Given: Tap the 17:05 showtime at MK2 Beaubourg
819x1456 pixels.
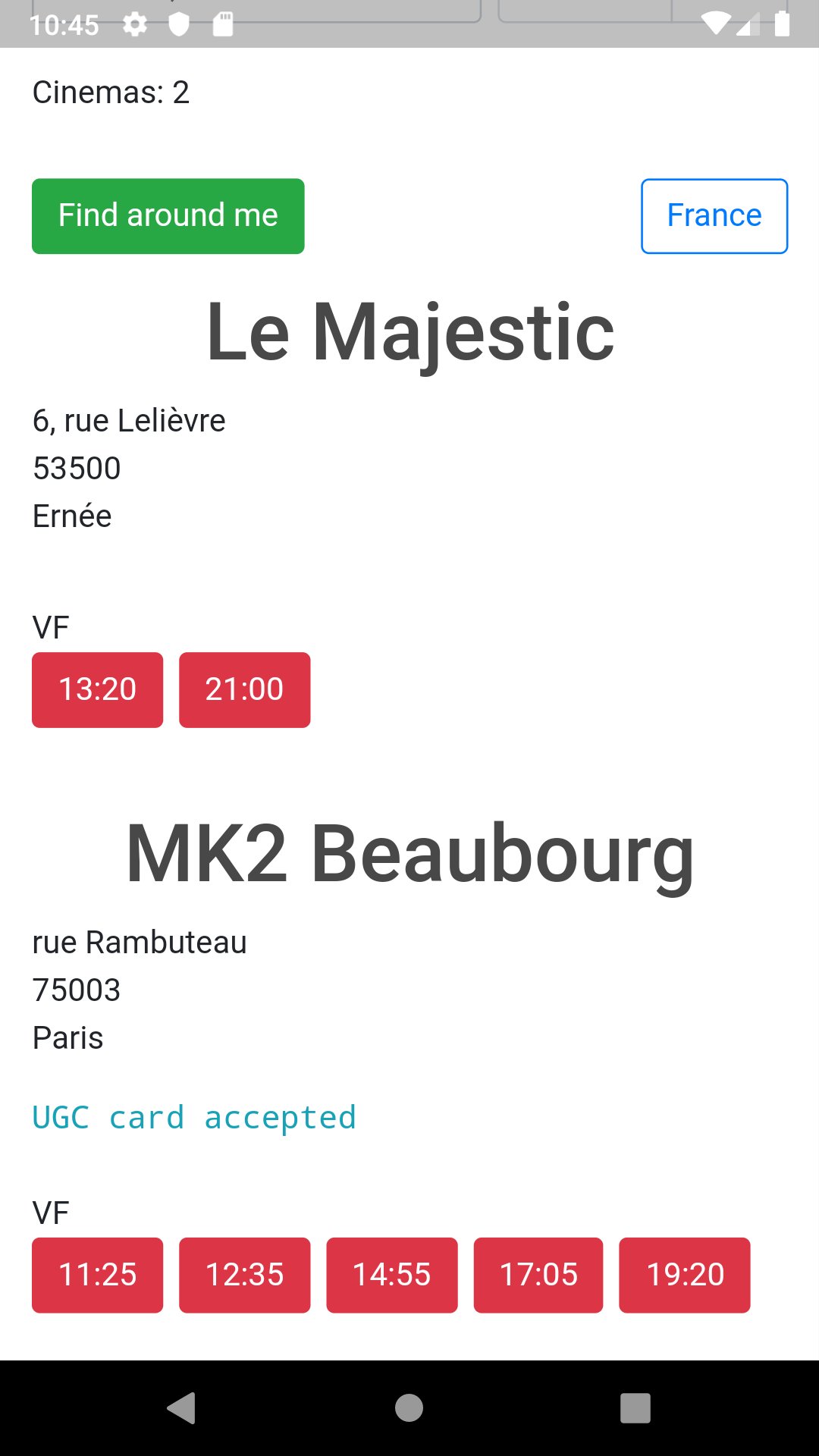Looking at the screenshot, I should (538, 1275).
